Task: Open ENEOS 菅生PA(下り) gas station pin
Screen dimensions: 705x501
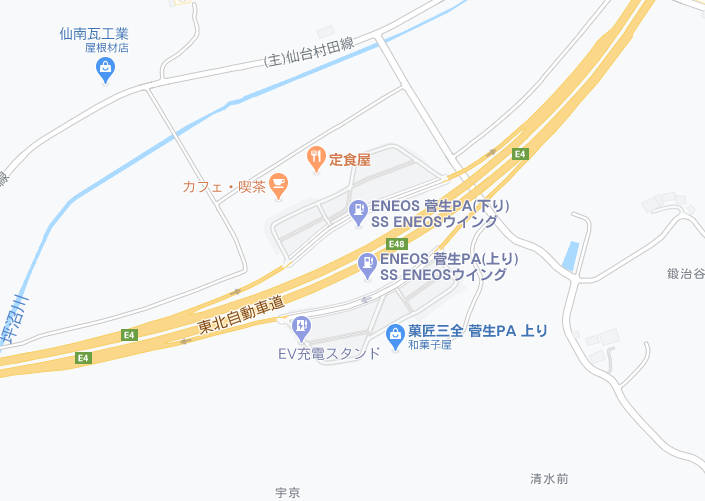Action: click(358, 211)
